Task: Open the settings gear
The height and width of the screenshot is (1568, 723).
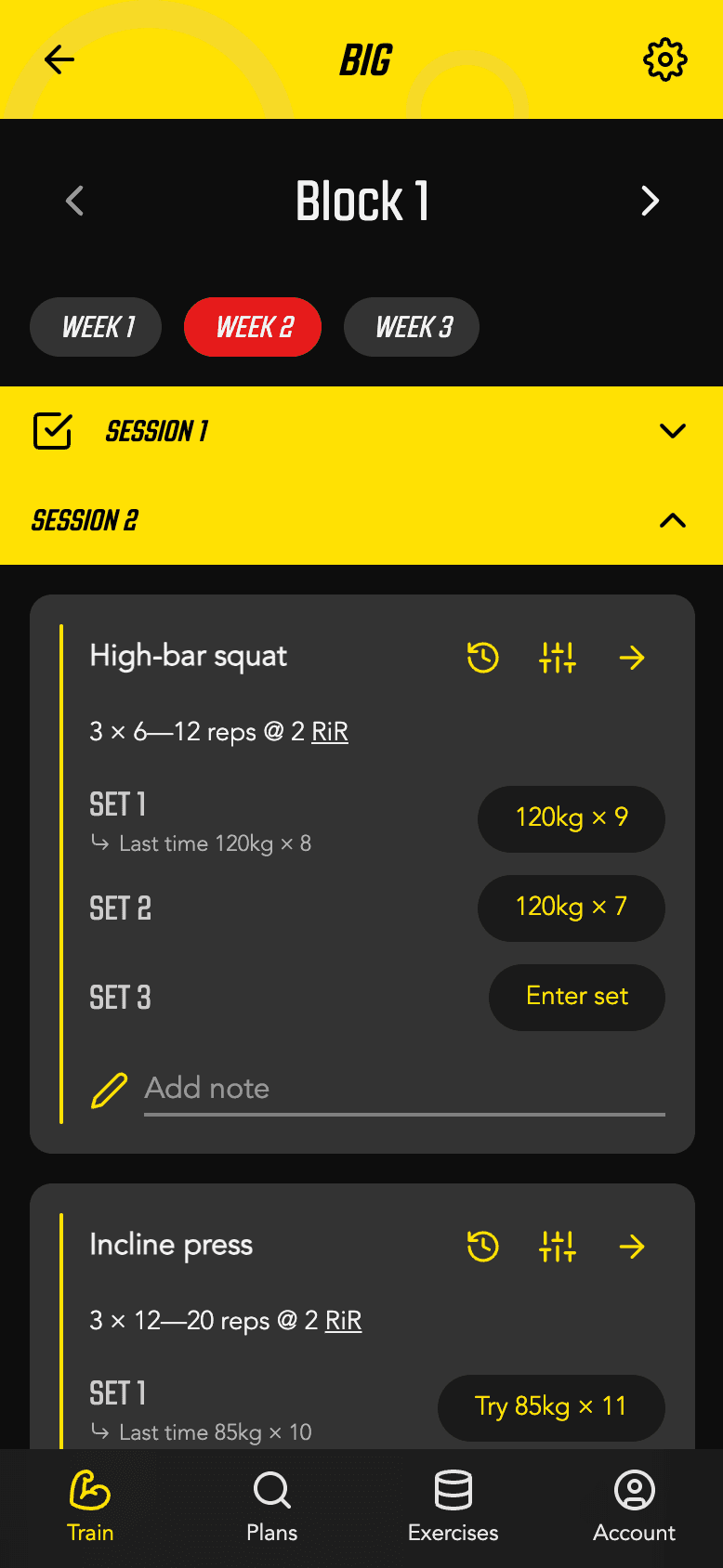Action: [x=664, y=59]
